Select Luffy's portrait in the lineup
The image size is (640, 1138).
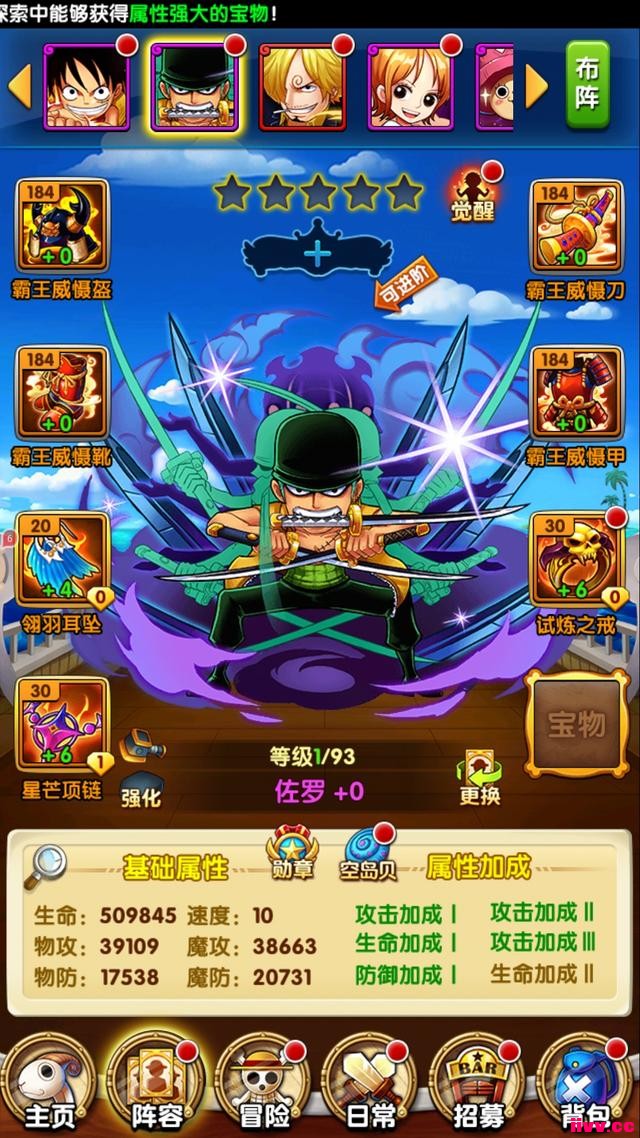tap(84, 87)
